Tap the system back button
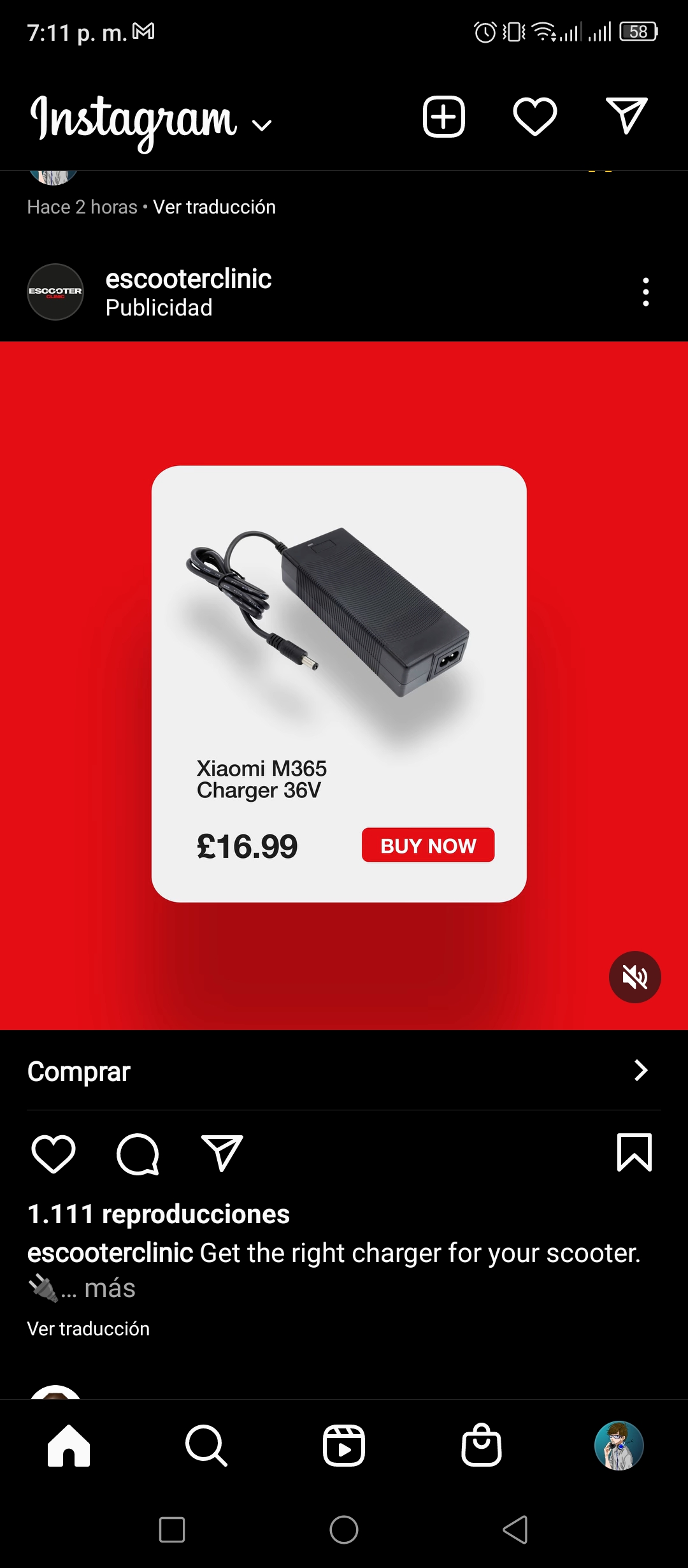The image size is (688, 1568). point(516,1530)
